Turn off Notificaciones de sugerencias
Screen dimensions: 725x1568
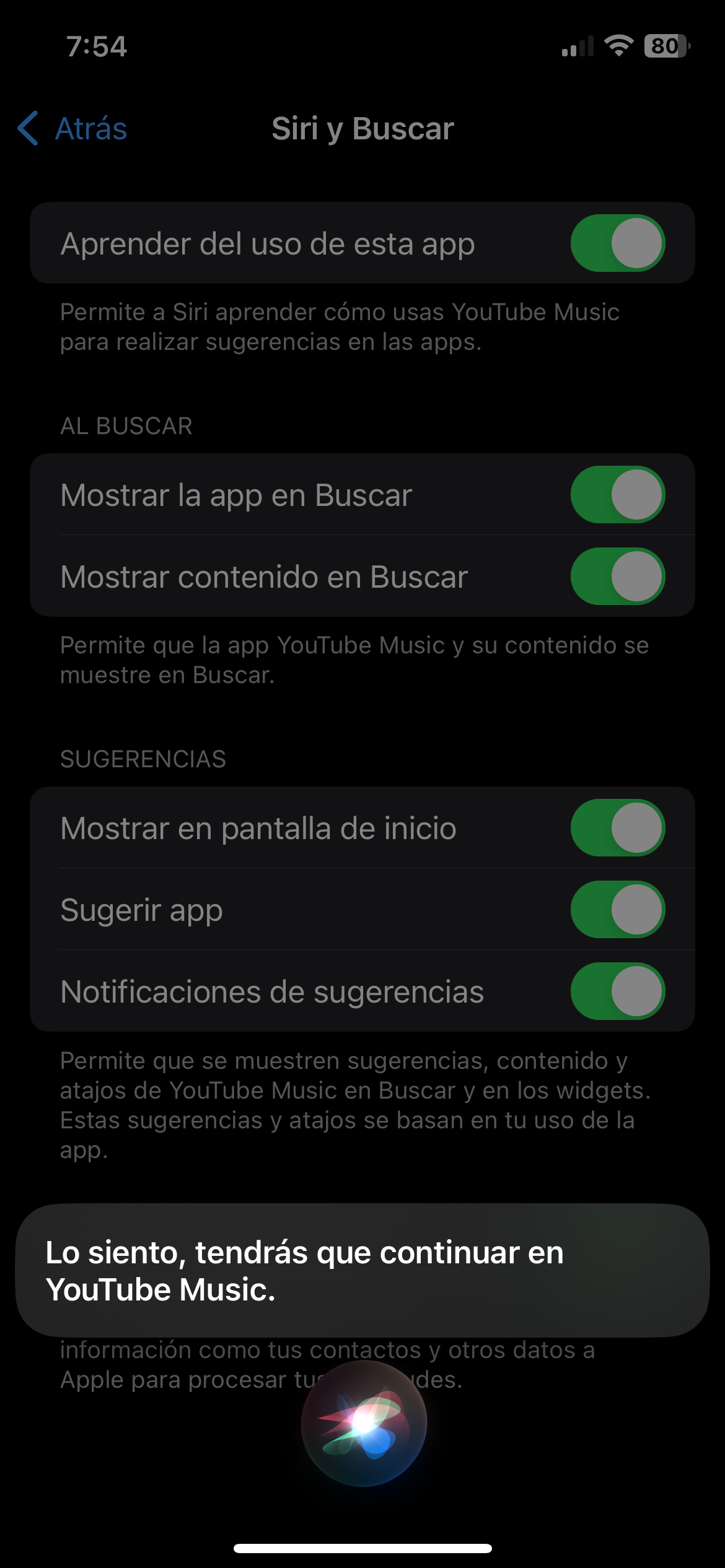click(617, 991)
